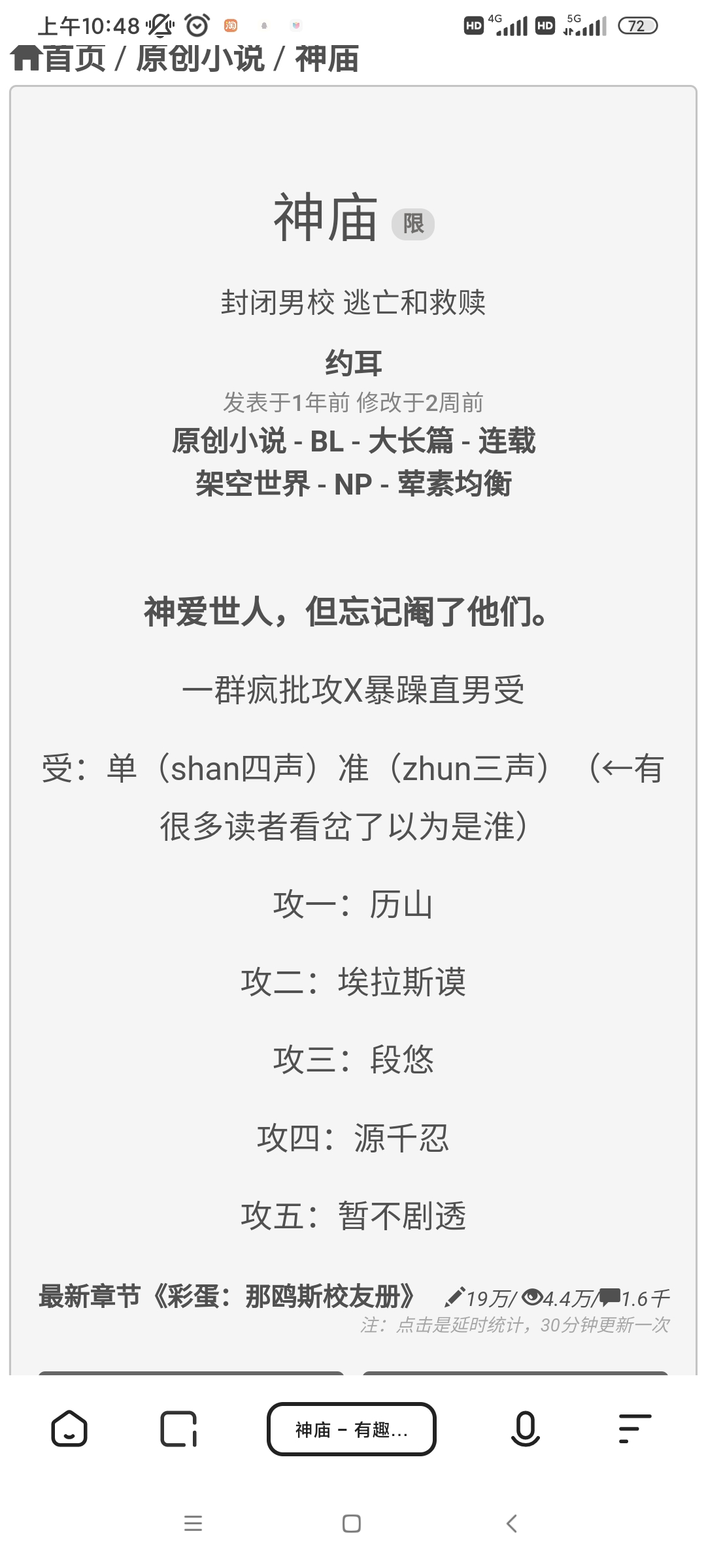The height and width of the screenshot is (1568, 706).
Task: Filter by the 大长篇 tag
Action: click(411, 441)
